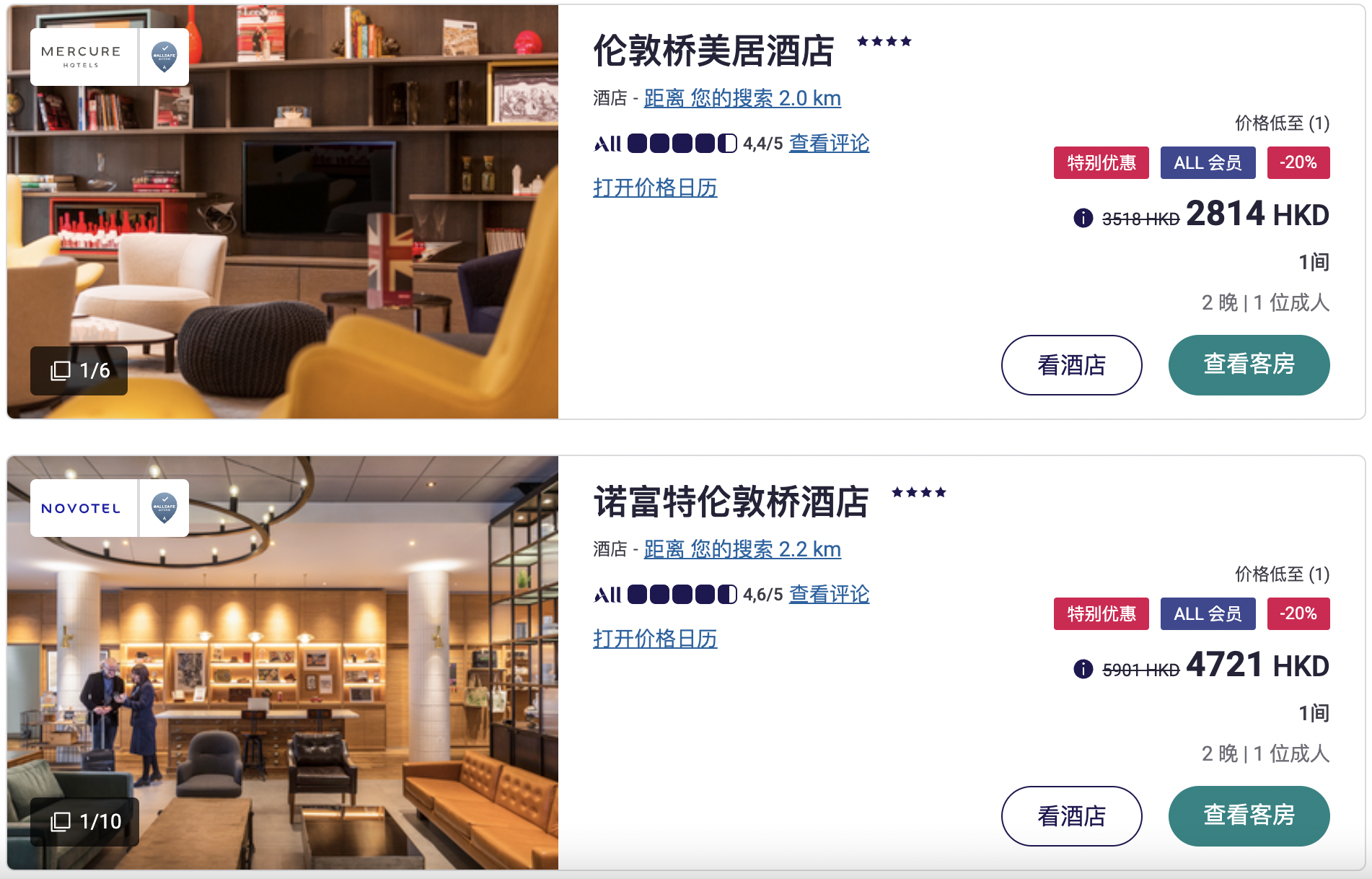Screen dimensions: 1372x879
Task: Tap 查看客房 for 伦敦桥美居酒店
Action: (1248, 365)
